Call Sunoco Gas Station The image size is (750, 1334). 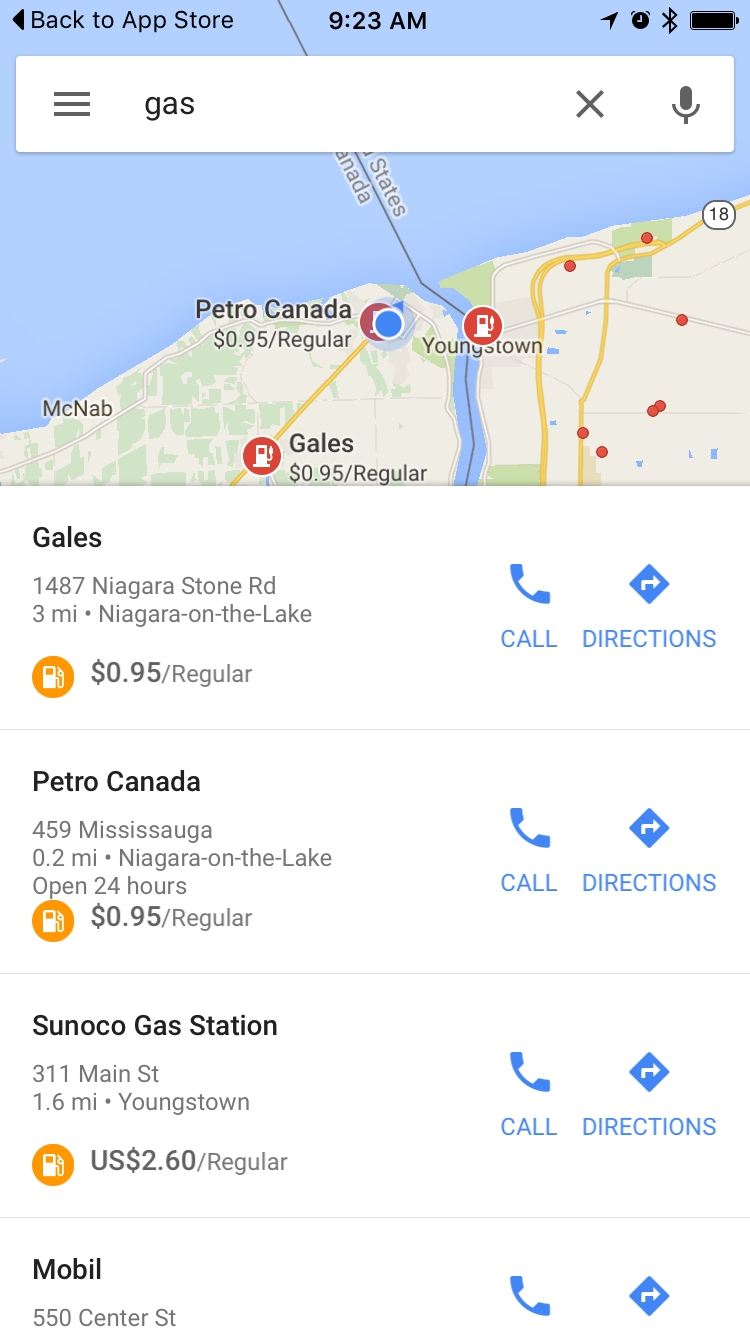click(x=529, y=1094)
